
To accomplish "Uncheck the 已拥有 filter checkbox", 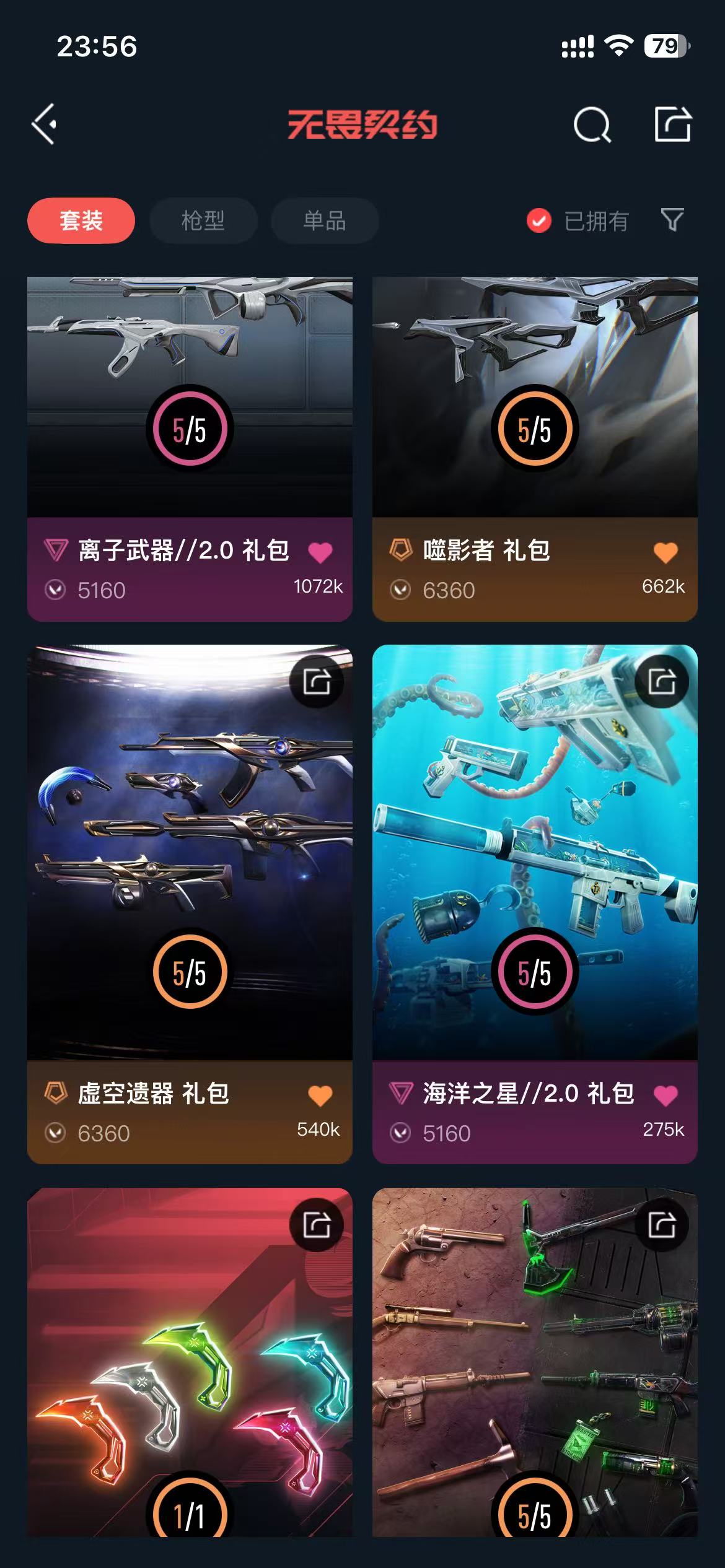I will (x=539, y=220).
